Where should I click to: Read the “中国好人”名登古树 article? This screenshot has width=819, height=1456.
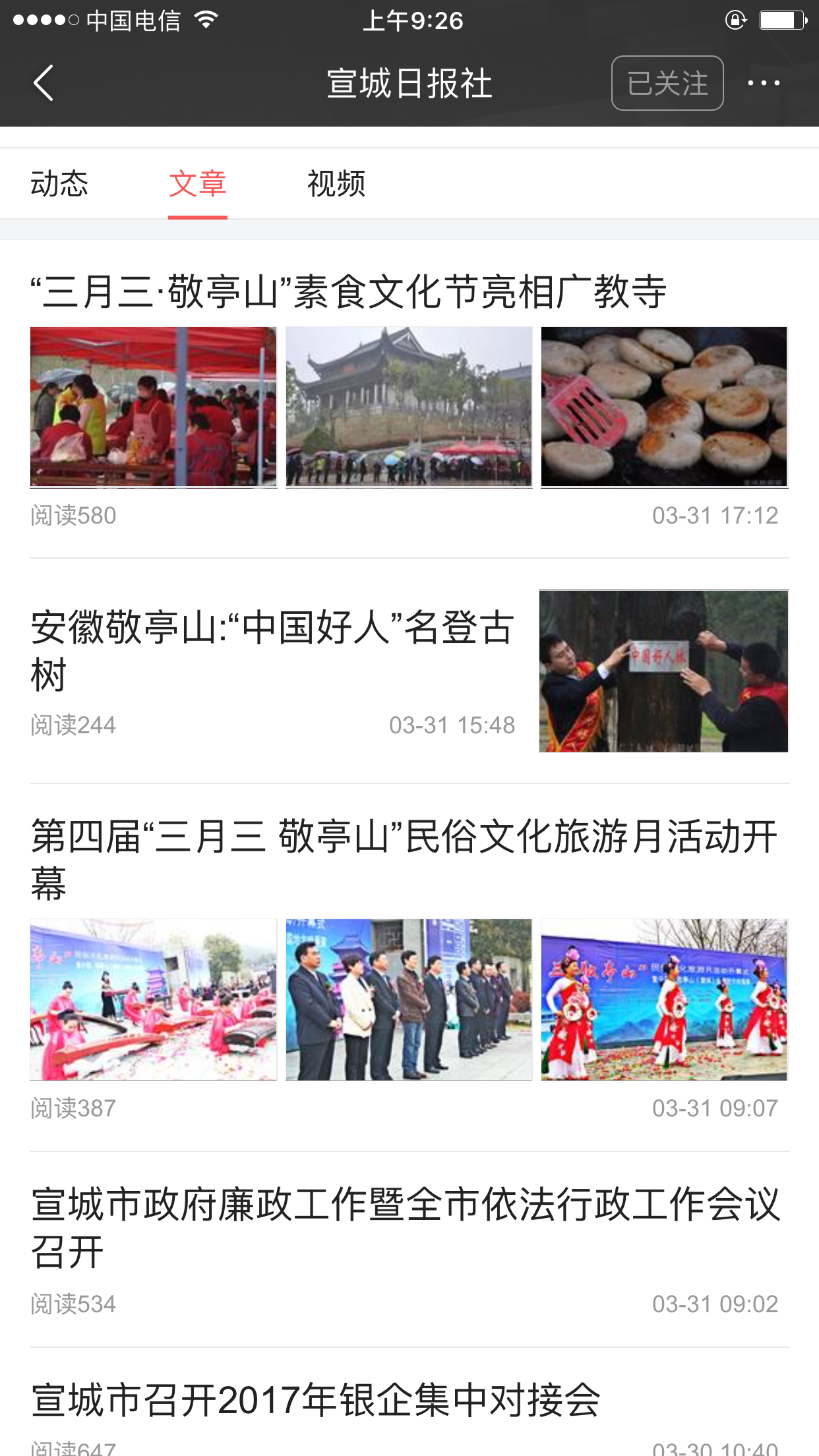coord(272,650)
